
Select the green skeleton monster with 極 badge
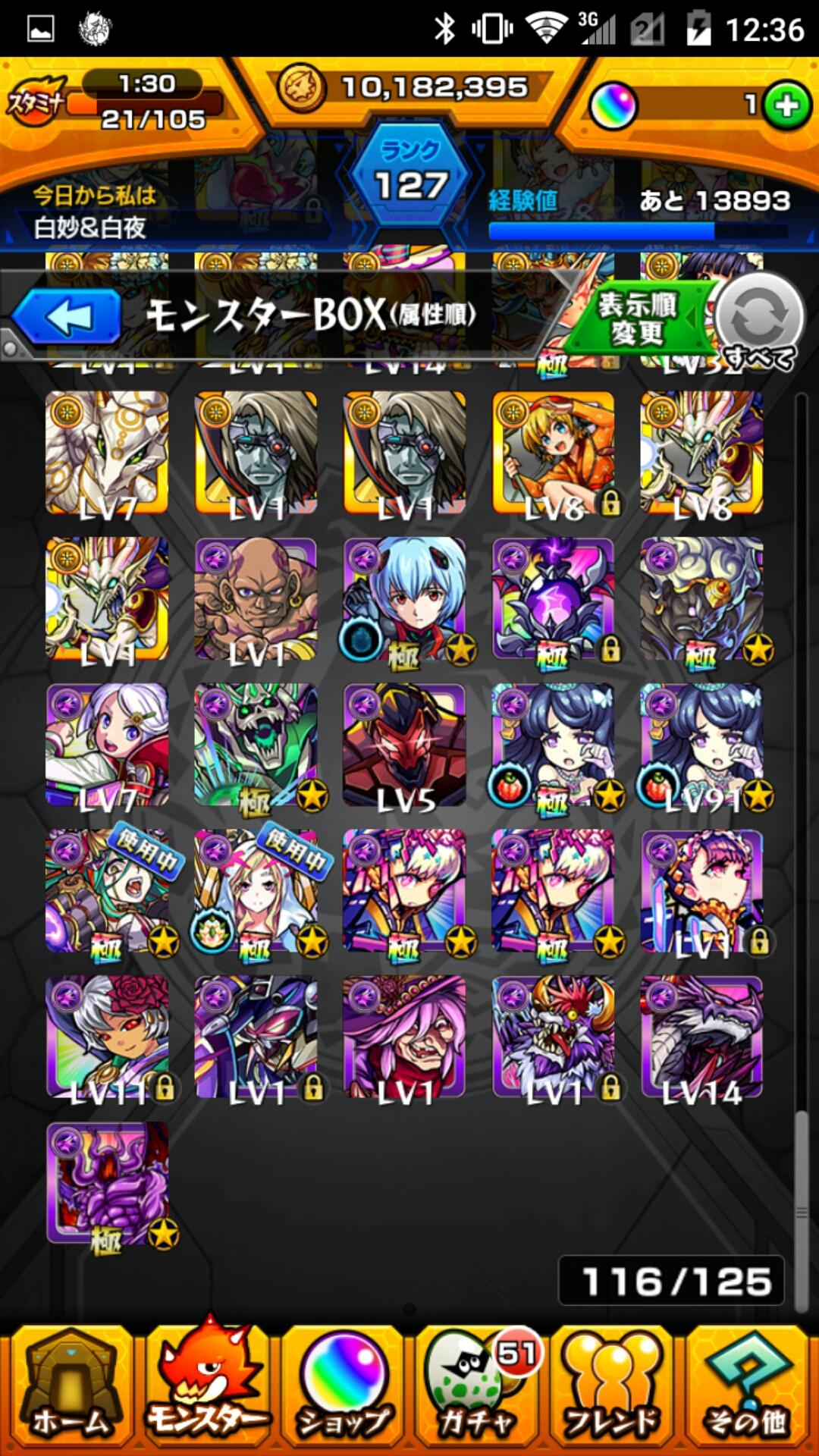click(256, 745)
